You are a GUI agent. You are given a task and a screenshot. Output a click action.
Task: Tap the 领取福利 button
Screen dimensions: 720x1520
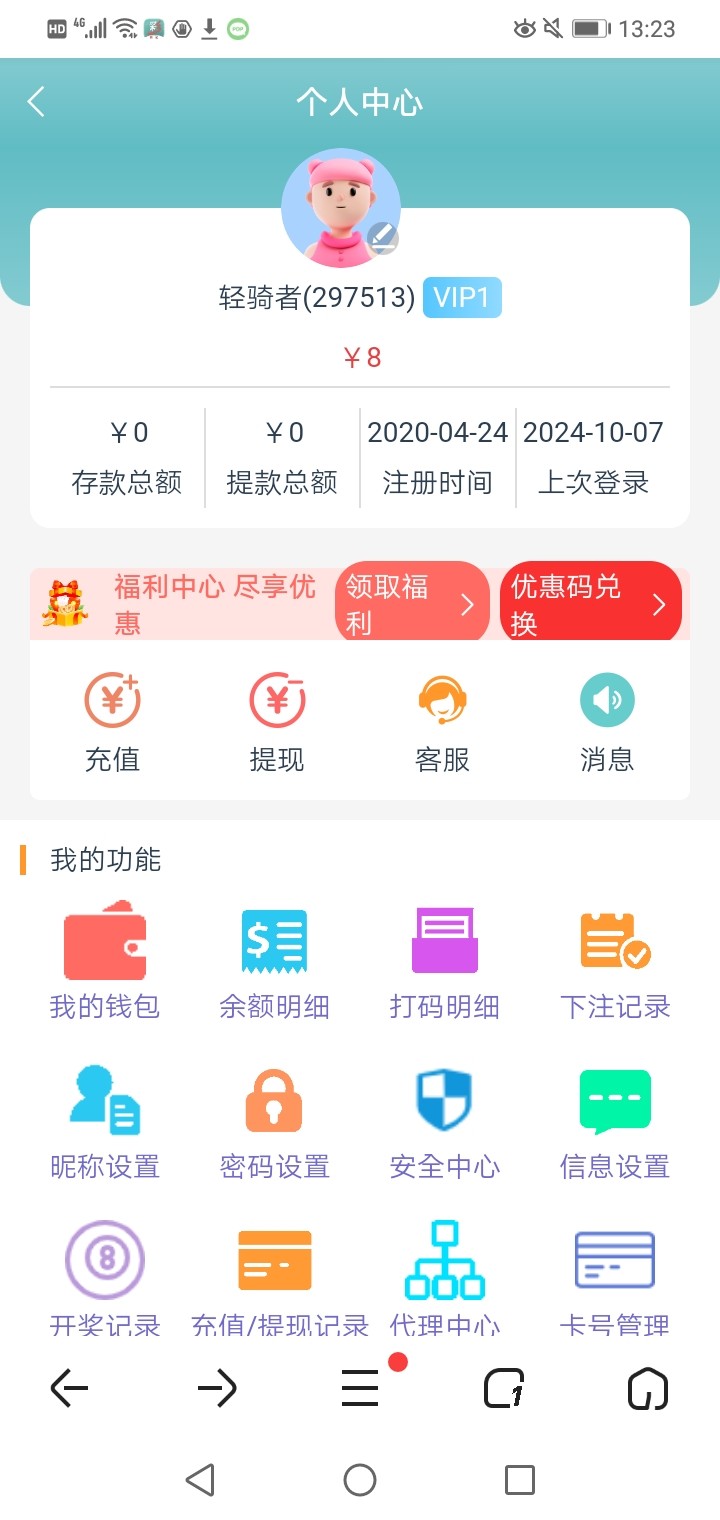[411, 604]
